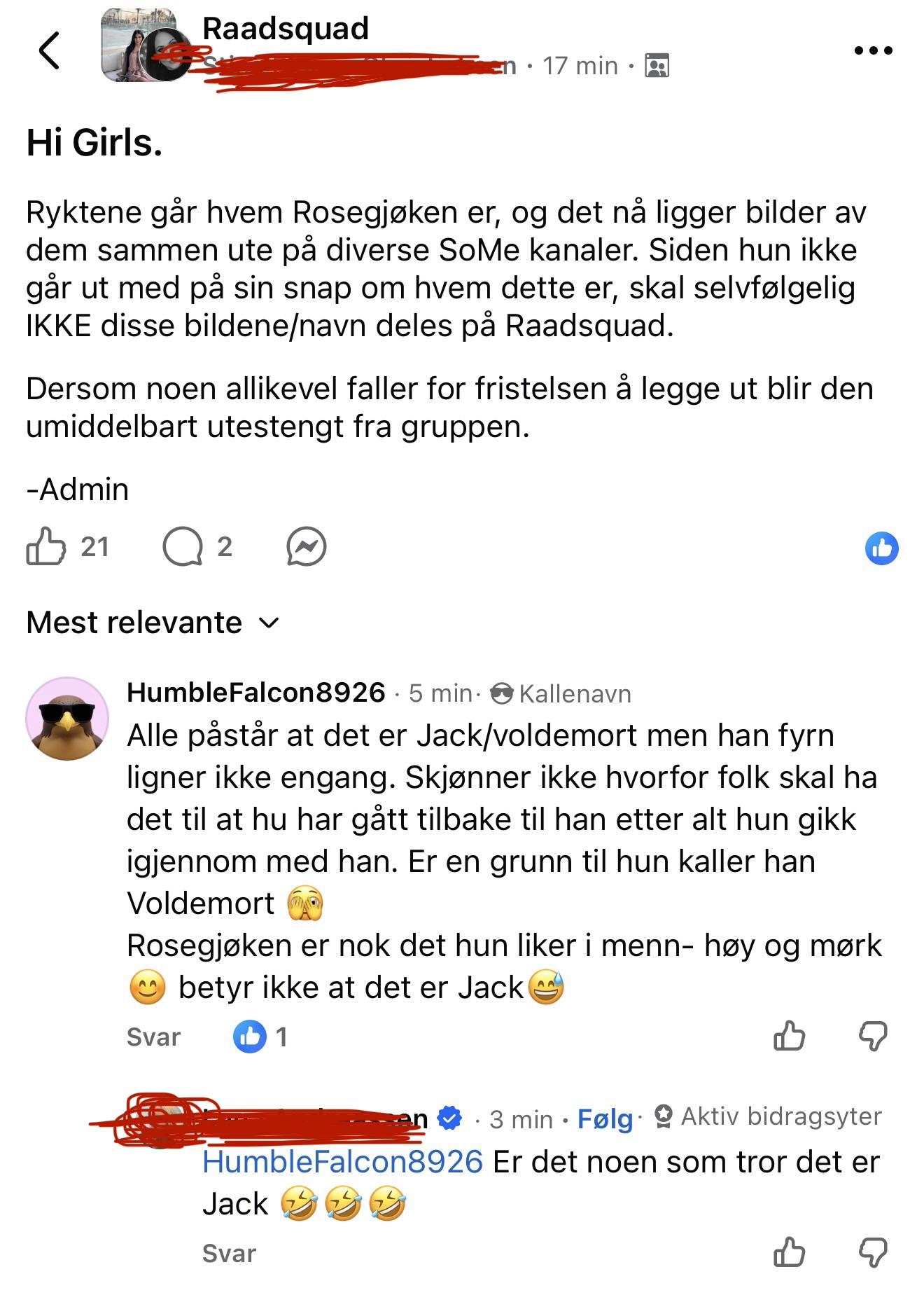Upvote HumbleFalcon8926's comment about Voldemort

[789, 1036]
